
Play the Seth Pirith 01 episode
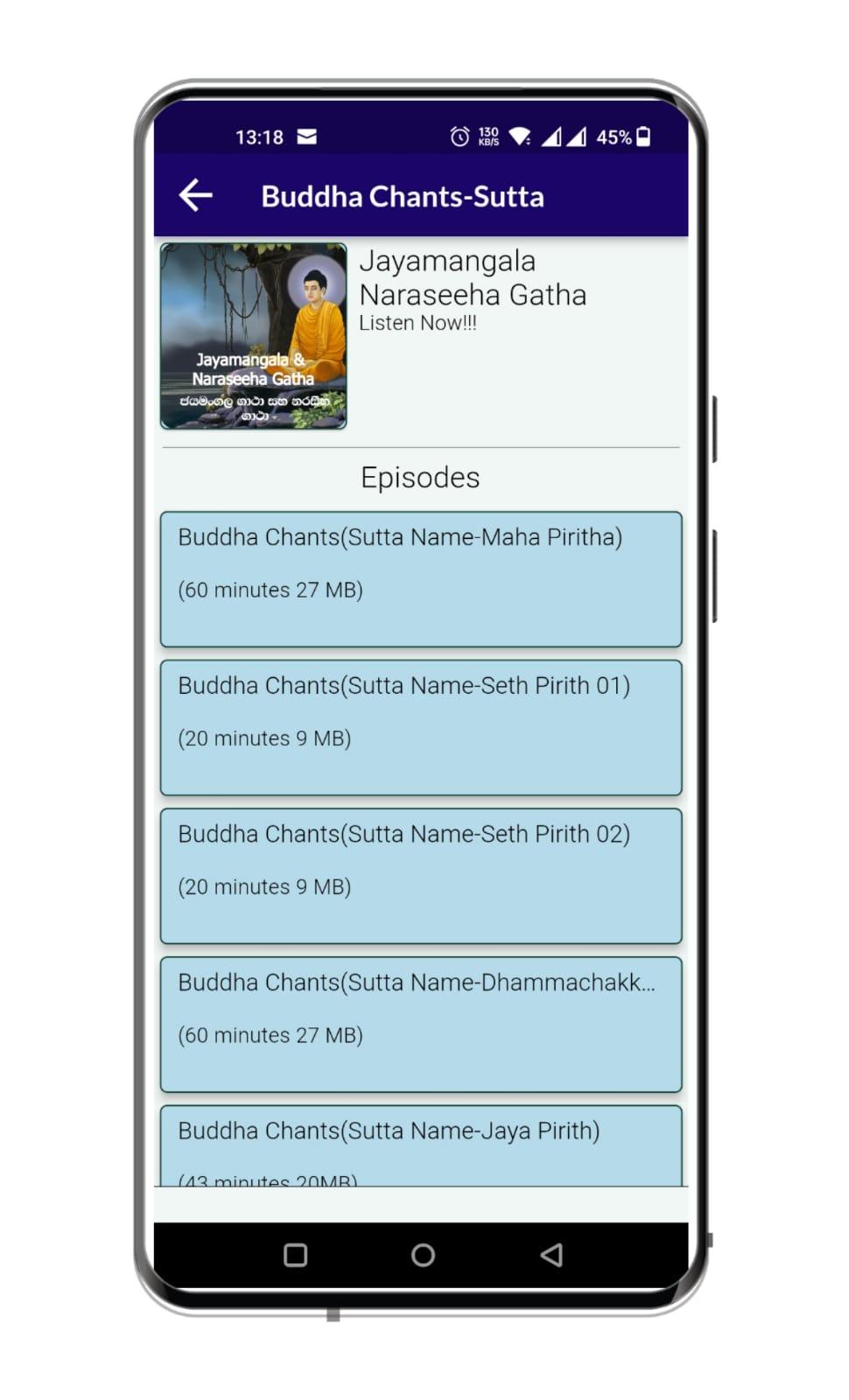pyautogui.click(x=420, y=727)
